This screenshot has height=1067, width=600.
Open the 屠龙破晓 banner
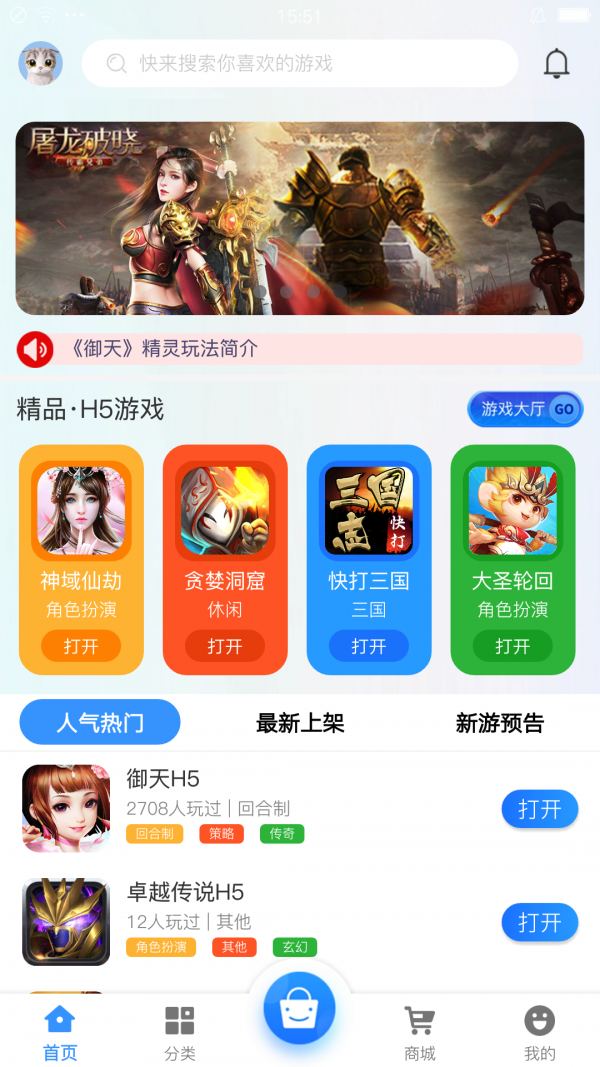(x=300, y=218)
